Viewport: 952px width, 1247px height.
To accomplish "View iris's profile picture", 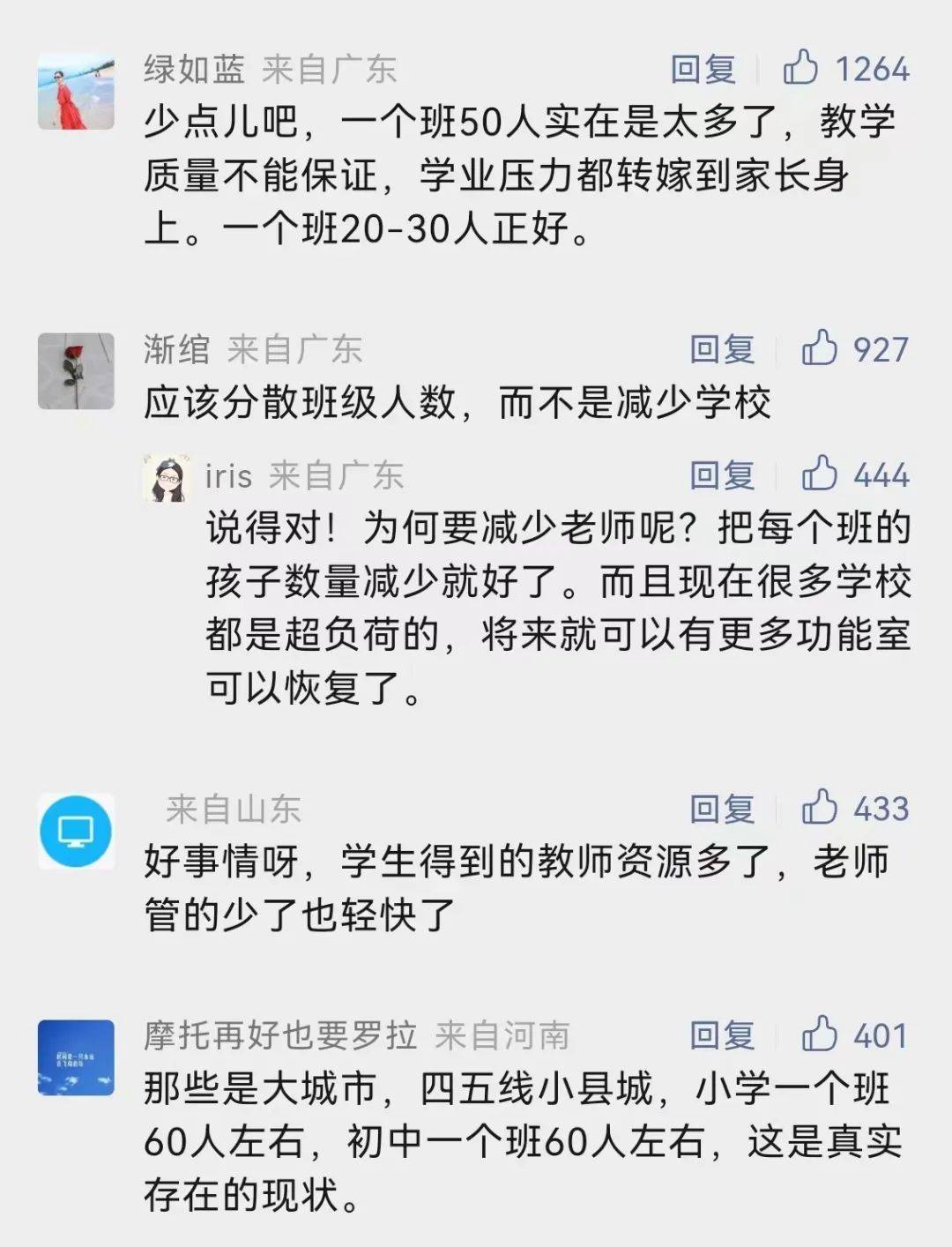I will pos(167,478).
